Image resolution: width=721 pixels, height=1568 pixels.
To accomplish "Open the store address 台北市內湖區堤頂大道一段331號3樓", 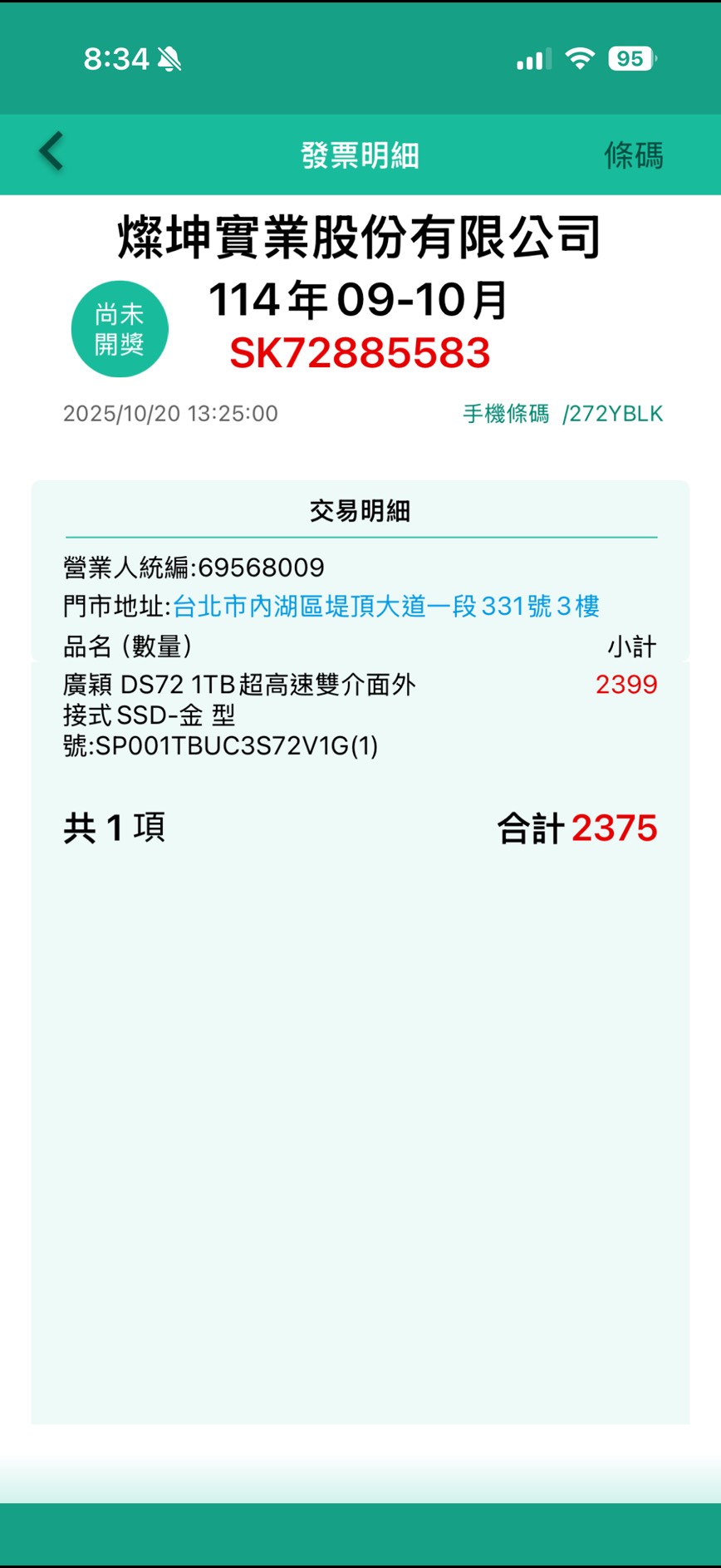I will pyautogui.click(x=385, y=607).
